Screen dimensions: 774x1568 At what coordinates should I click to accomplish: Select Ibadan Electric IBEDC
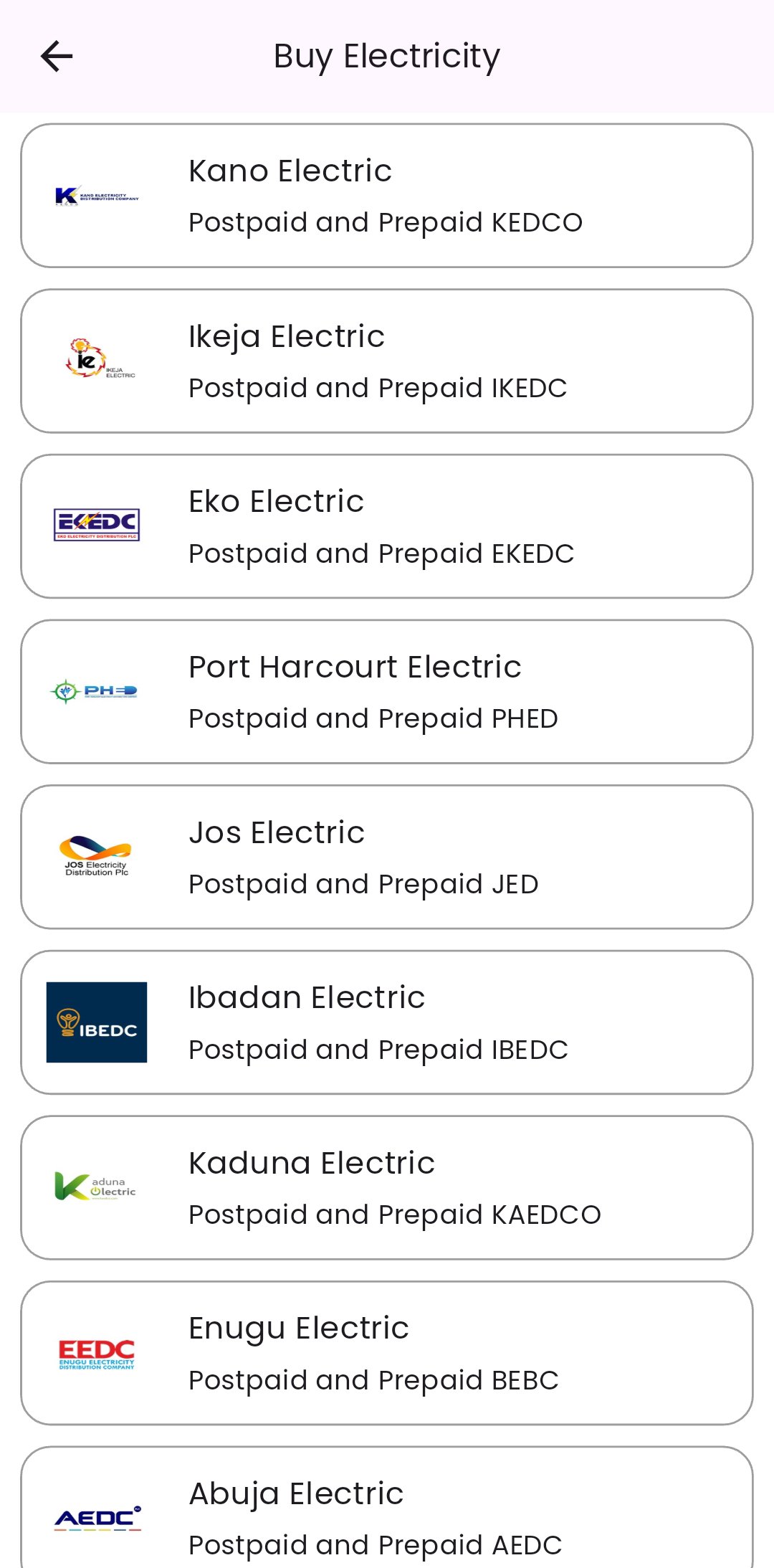[x=387, y=1022]
